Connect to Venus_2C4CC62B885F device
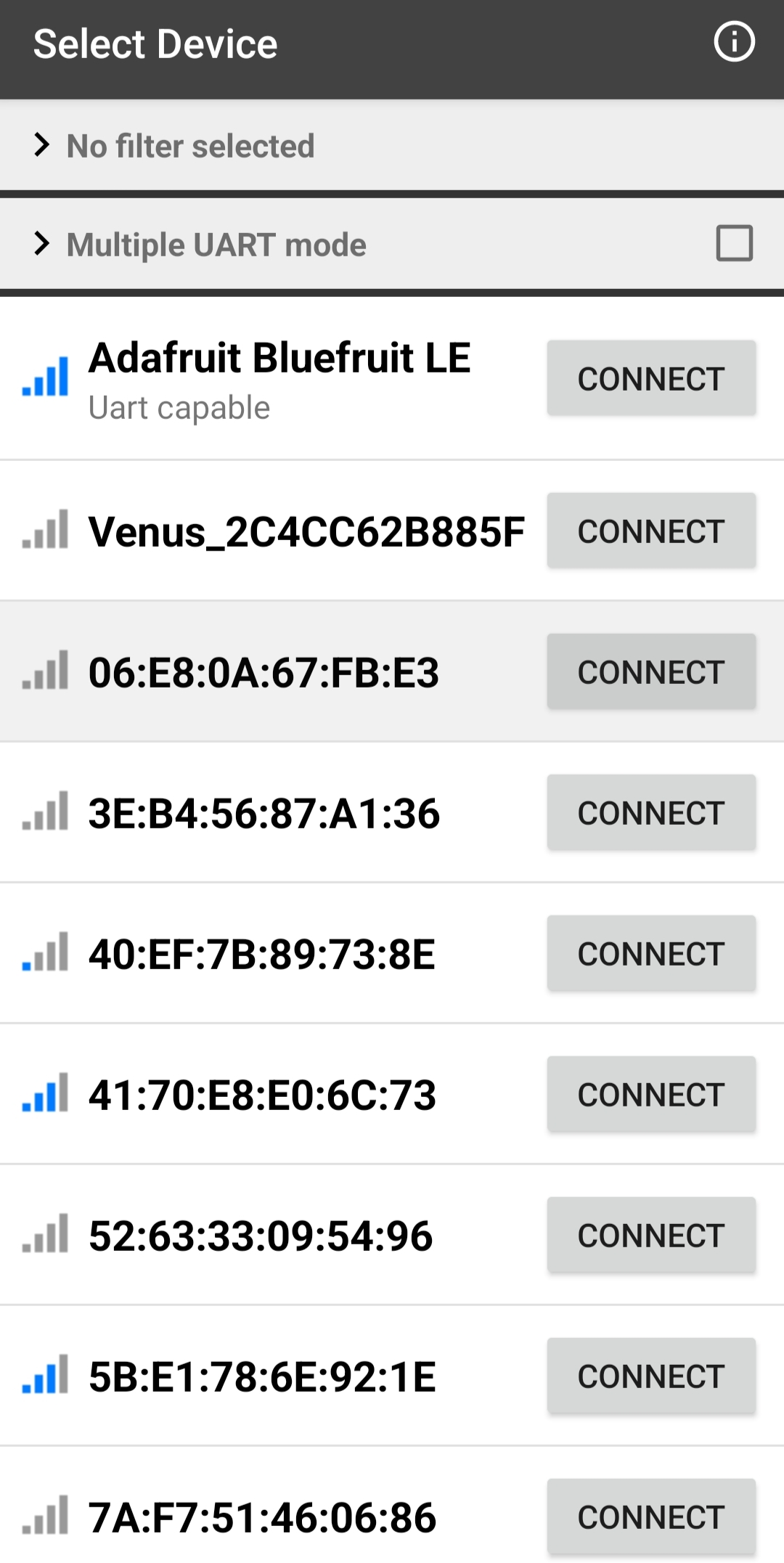The height and width of the screenshot is (1563, 784). [651, 531]
